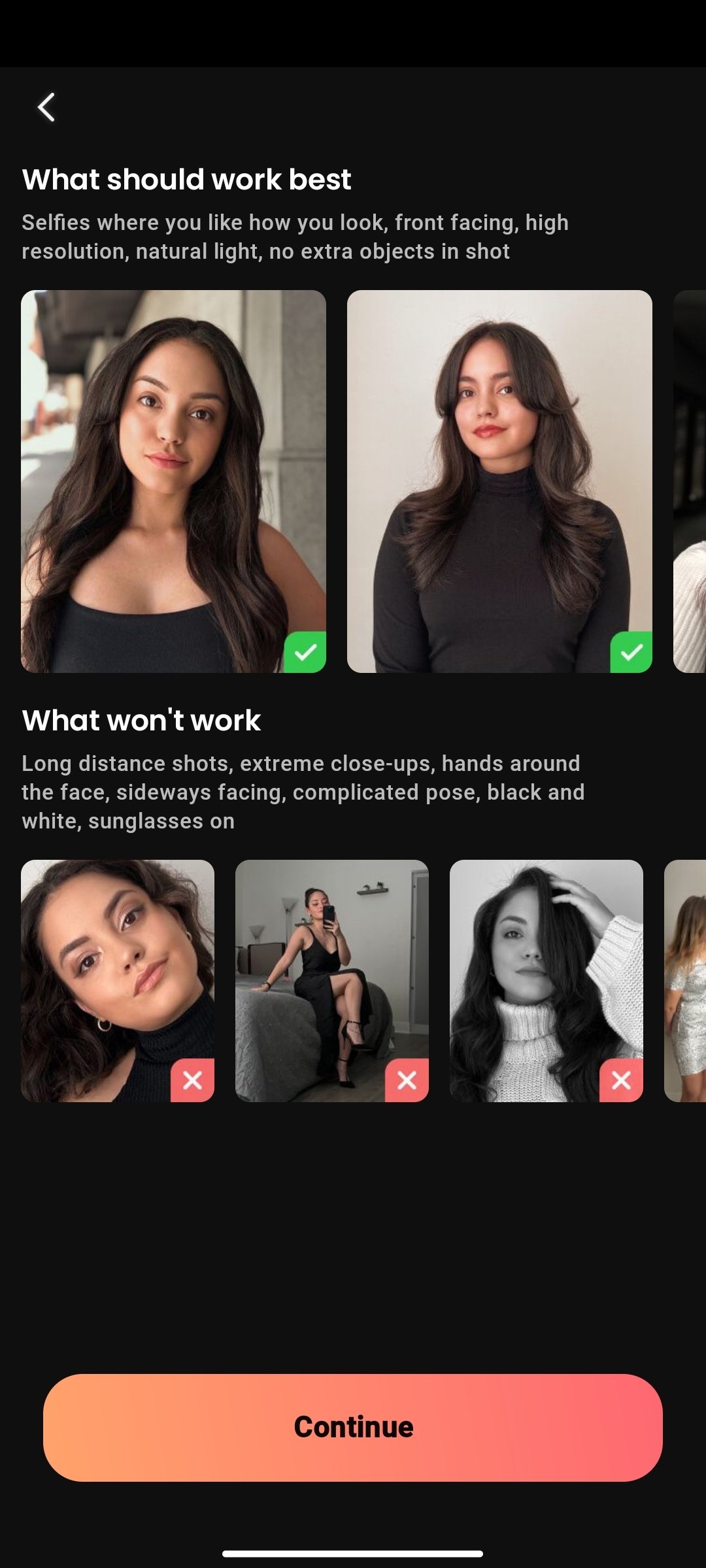Go back using the top-left arrow
706x1568 pixels.
pyautogui.click(x=46, y=107)
